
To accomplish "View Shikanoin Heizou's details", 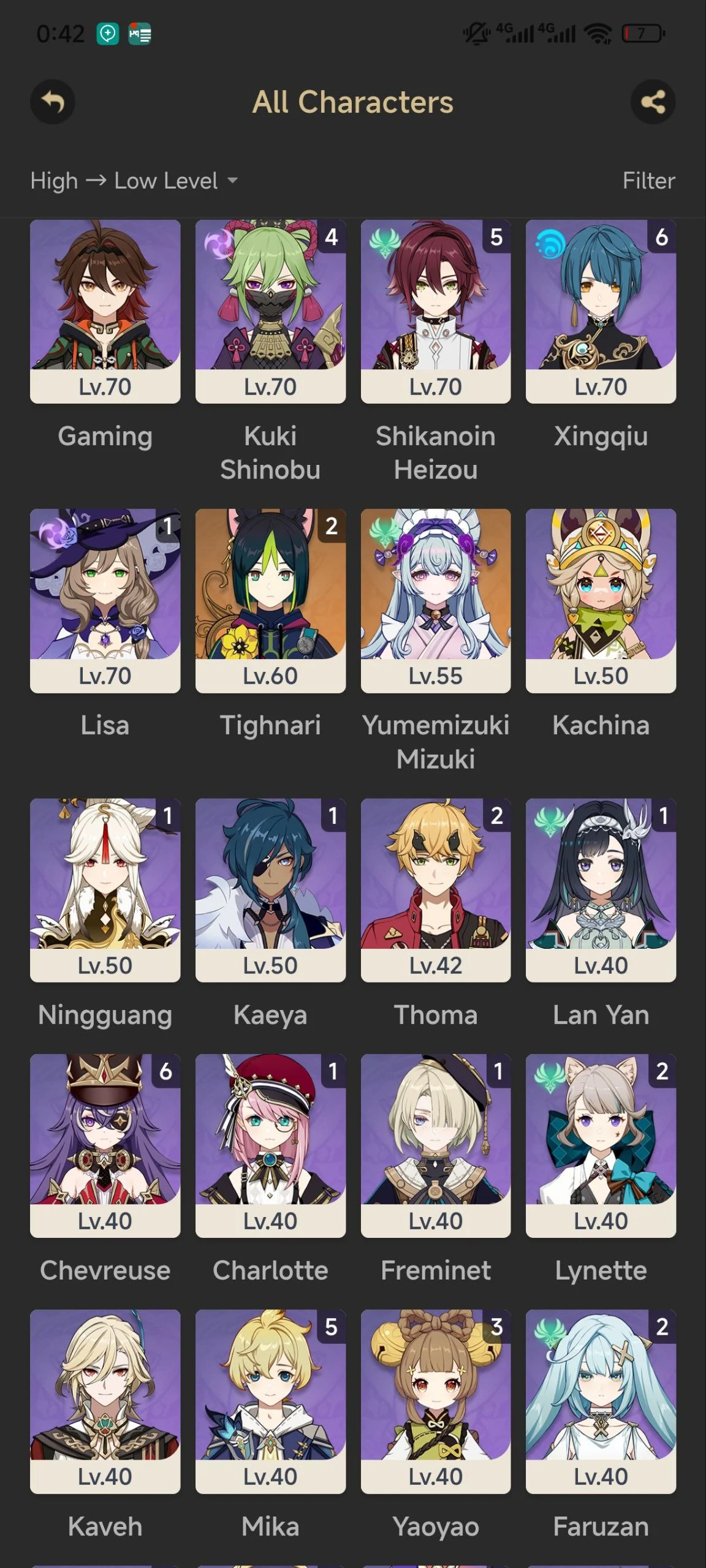I will tap(435, 311).
